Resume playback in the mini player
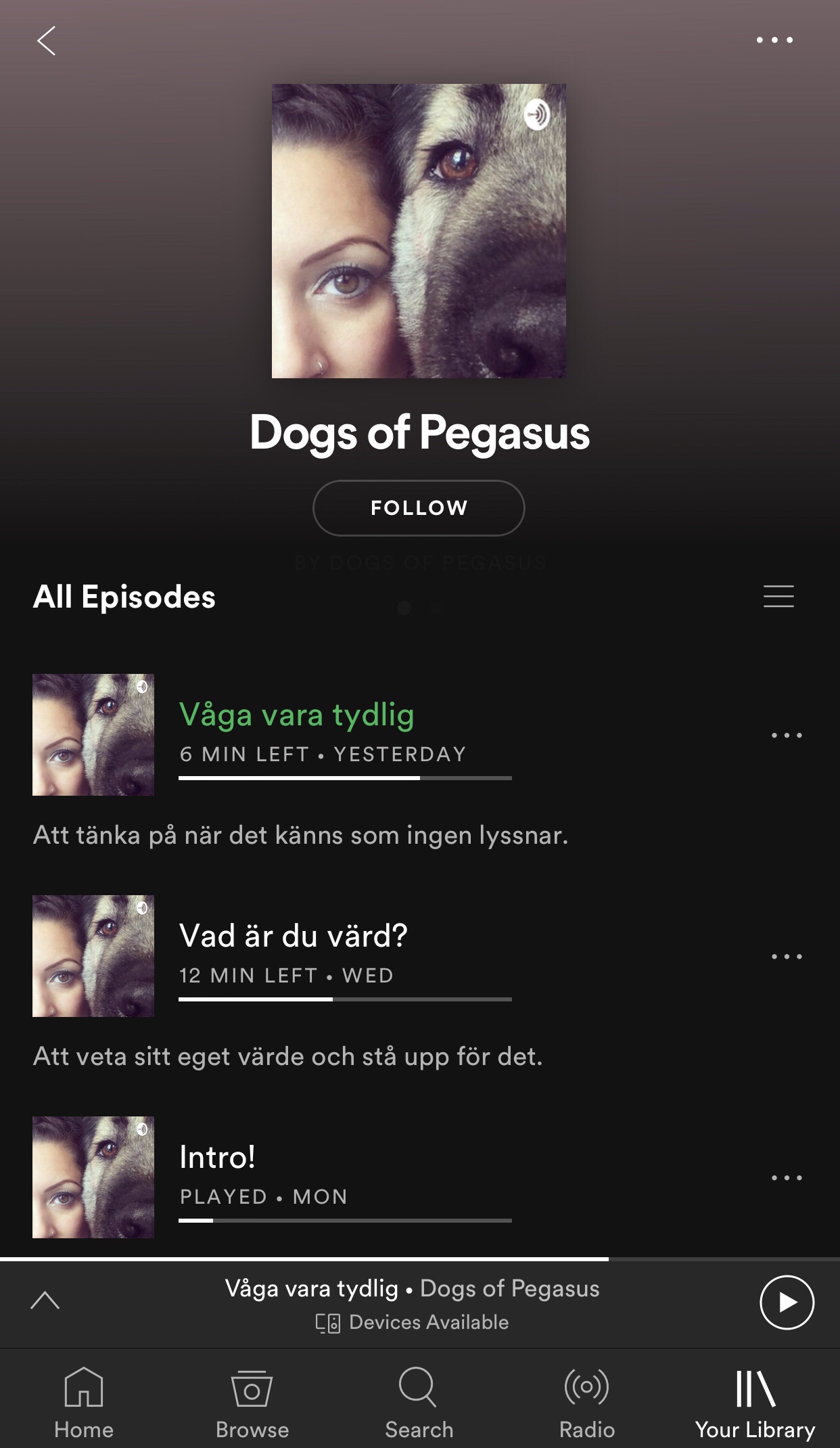The image size is (840, 1448). click(x=787, y=1303)
